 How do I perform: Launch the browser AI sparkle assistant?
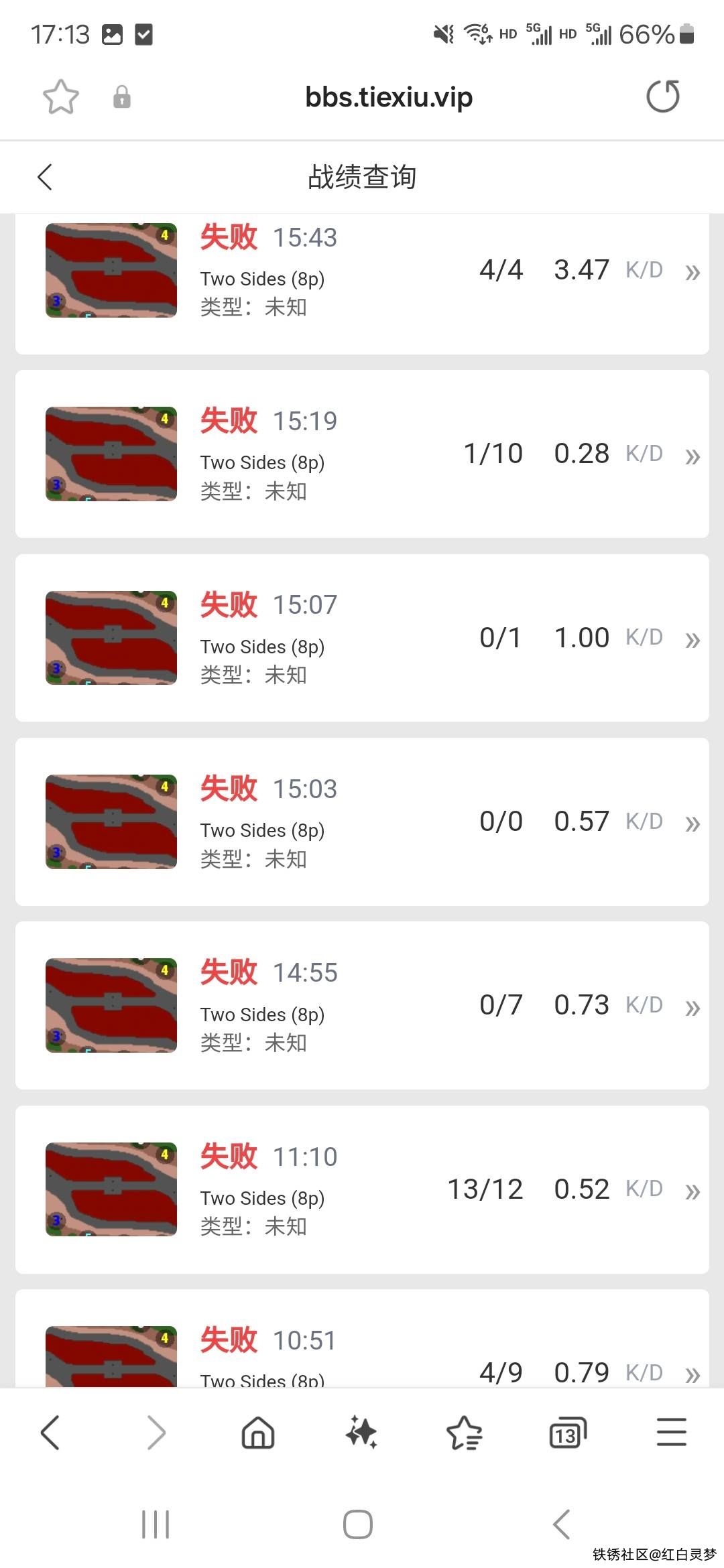361,1433
